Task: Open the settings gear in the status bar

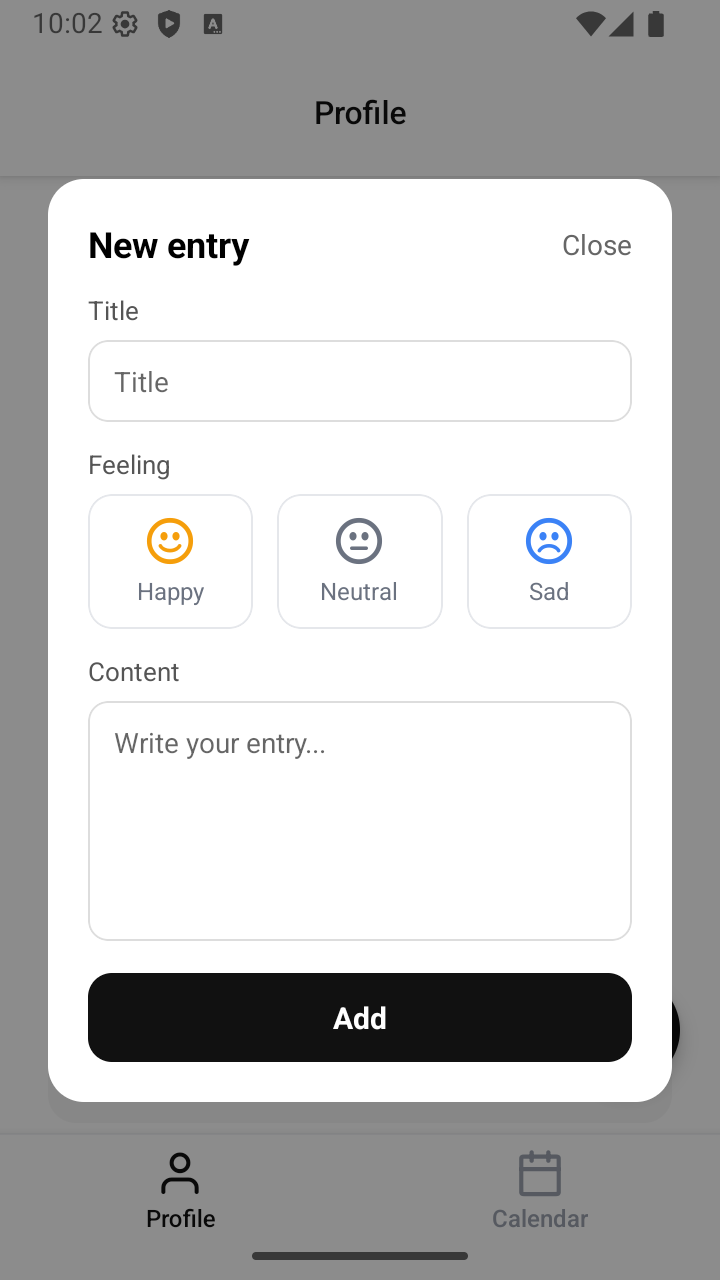Action: click(x=124, y=23)
